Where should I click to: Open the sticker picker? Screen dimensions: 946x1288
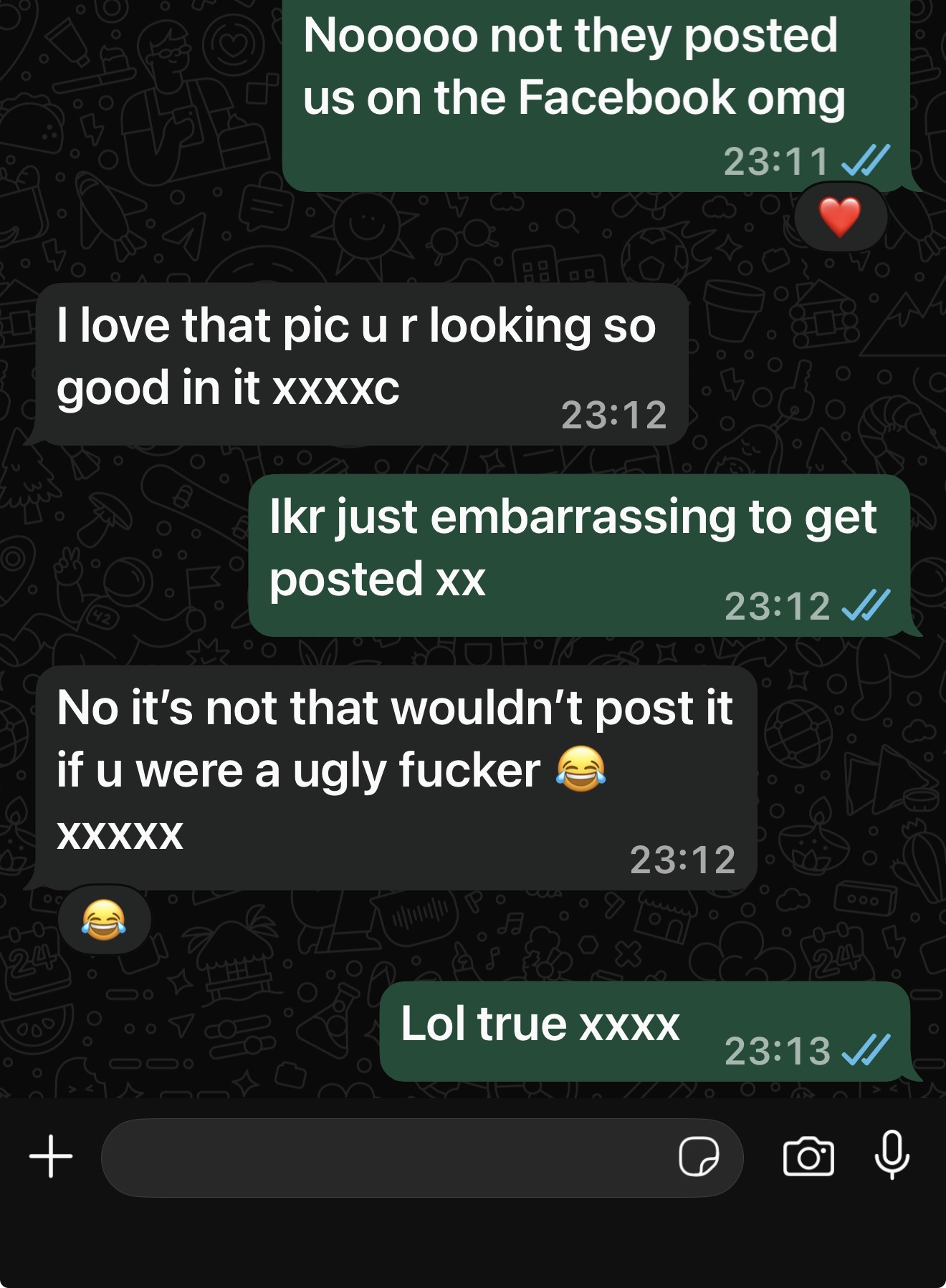tap(699, 1156)
